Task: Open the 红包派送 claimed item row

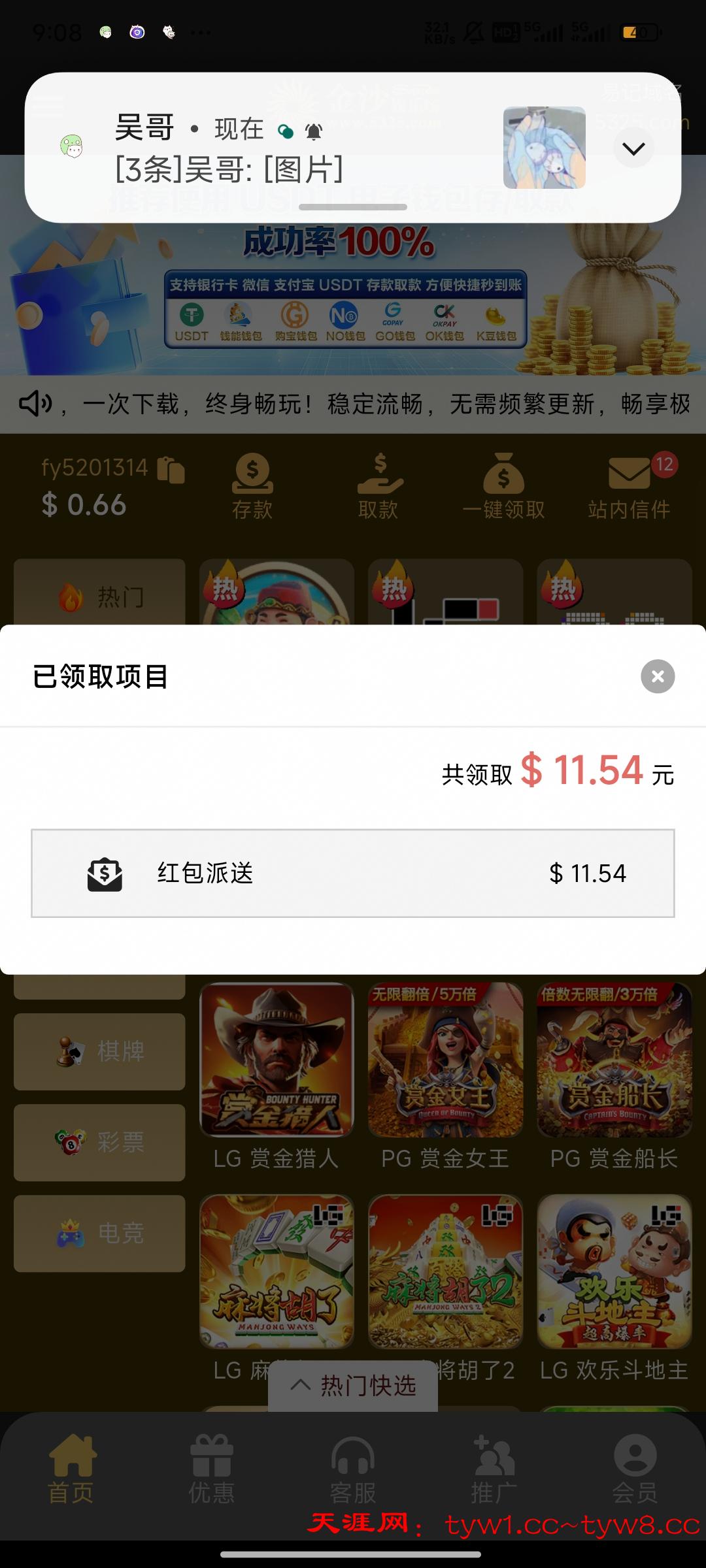Action: [x=353, y=874]
